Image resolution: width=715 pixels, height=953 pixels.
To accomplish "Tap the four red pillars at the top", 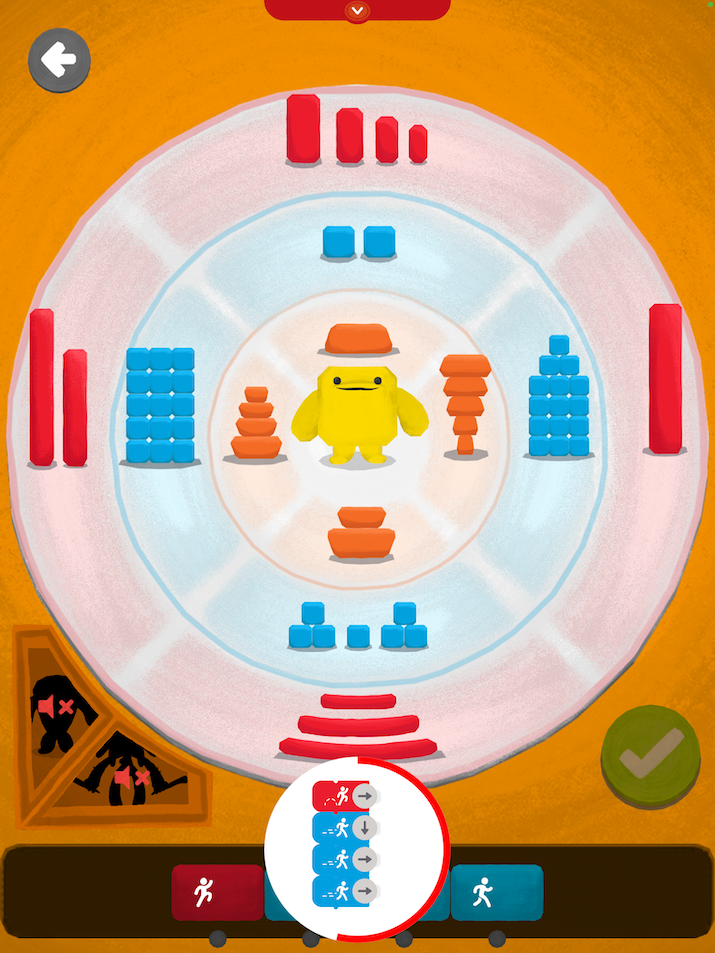I will click(356, 130).
